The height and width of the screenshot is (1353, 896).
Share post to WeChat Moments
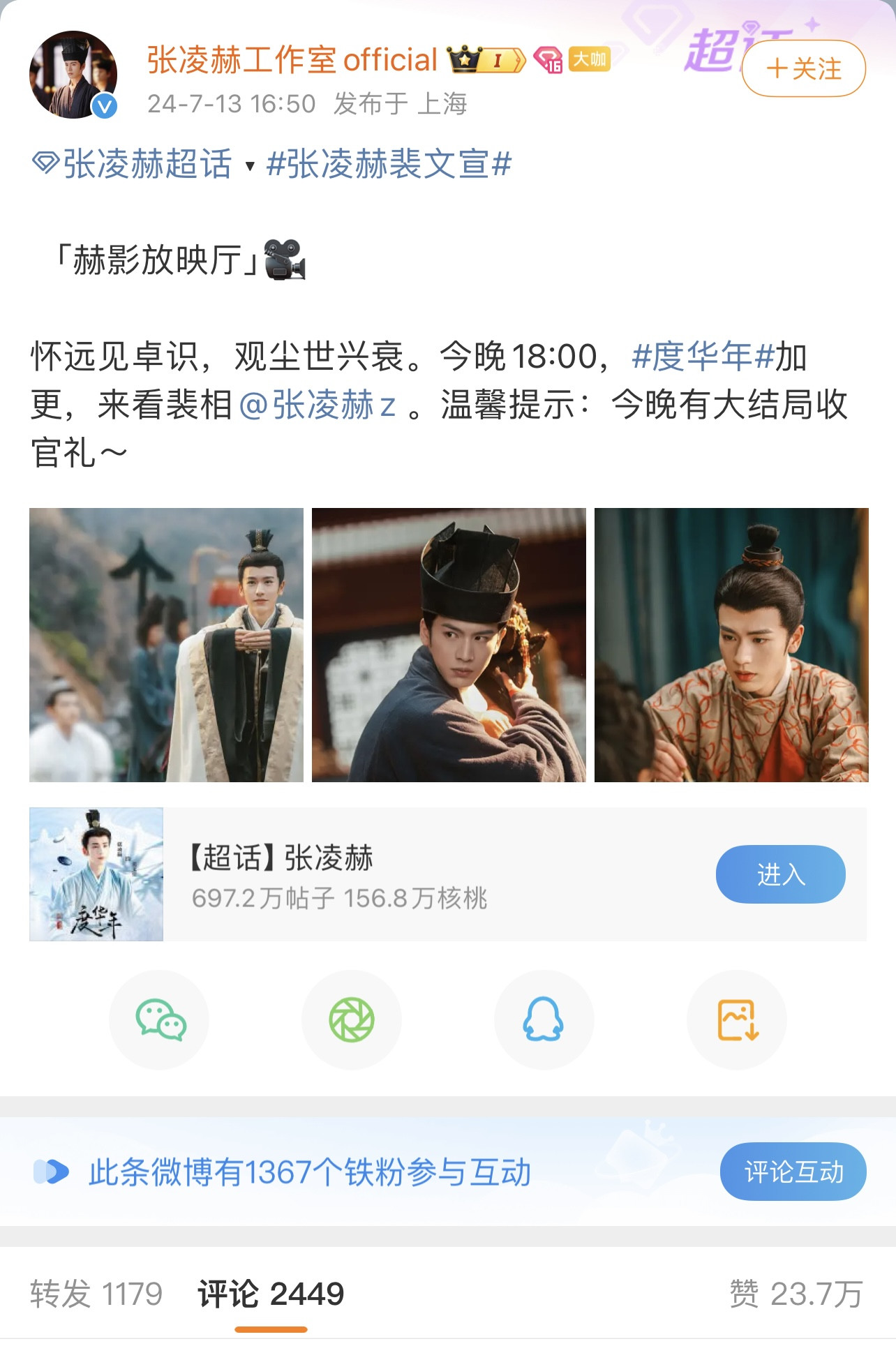pyautogui.click(x=352, y=1019)
